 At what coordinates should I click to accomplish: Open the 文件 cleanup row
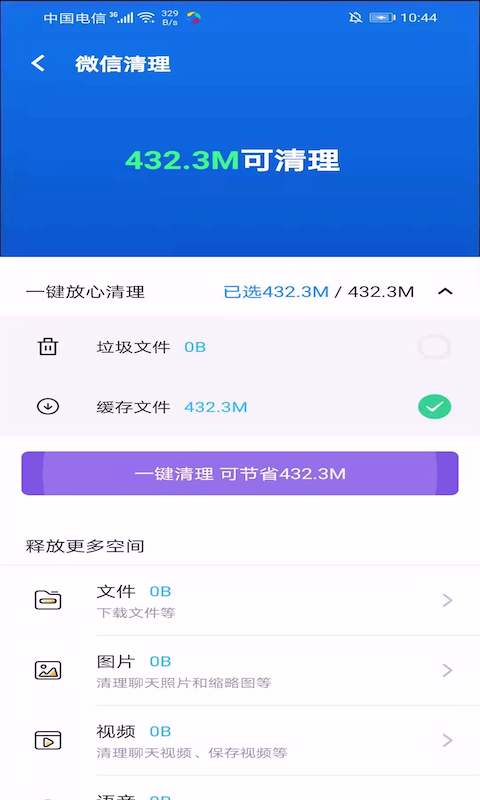(x=240, y=601)
